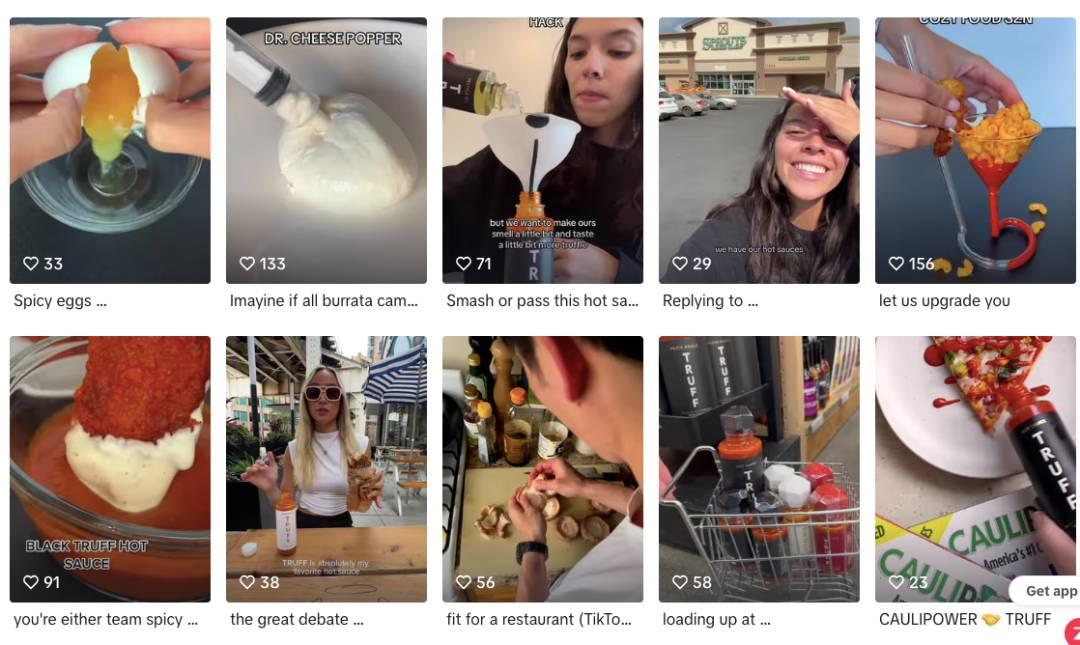Play the Smash or pass hot sauce video
This screenshot has height=645, width=1080.
pyautogui.click(x=542, y=150)
